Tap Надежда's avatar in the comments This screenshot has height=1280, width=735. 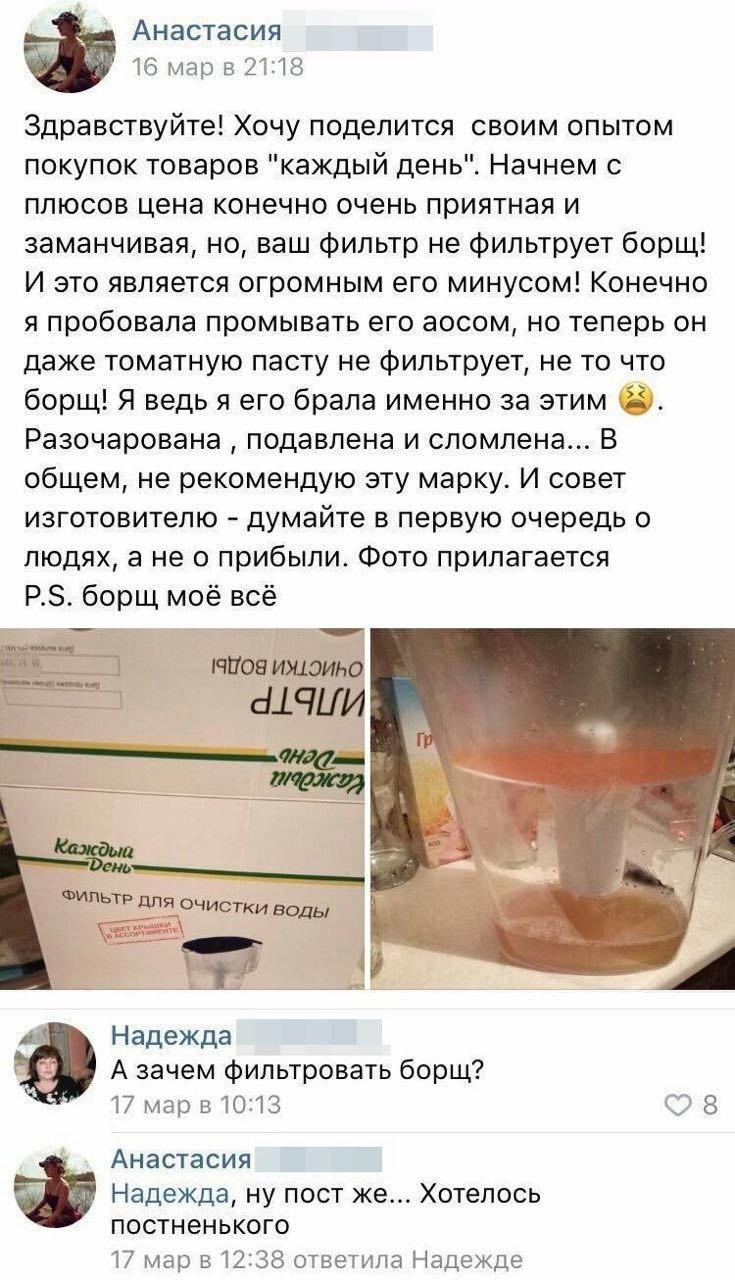(55, 1063)
